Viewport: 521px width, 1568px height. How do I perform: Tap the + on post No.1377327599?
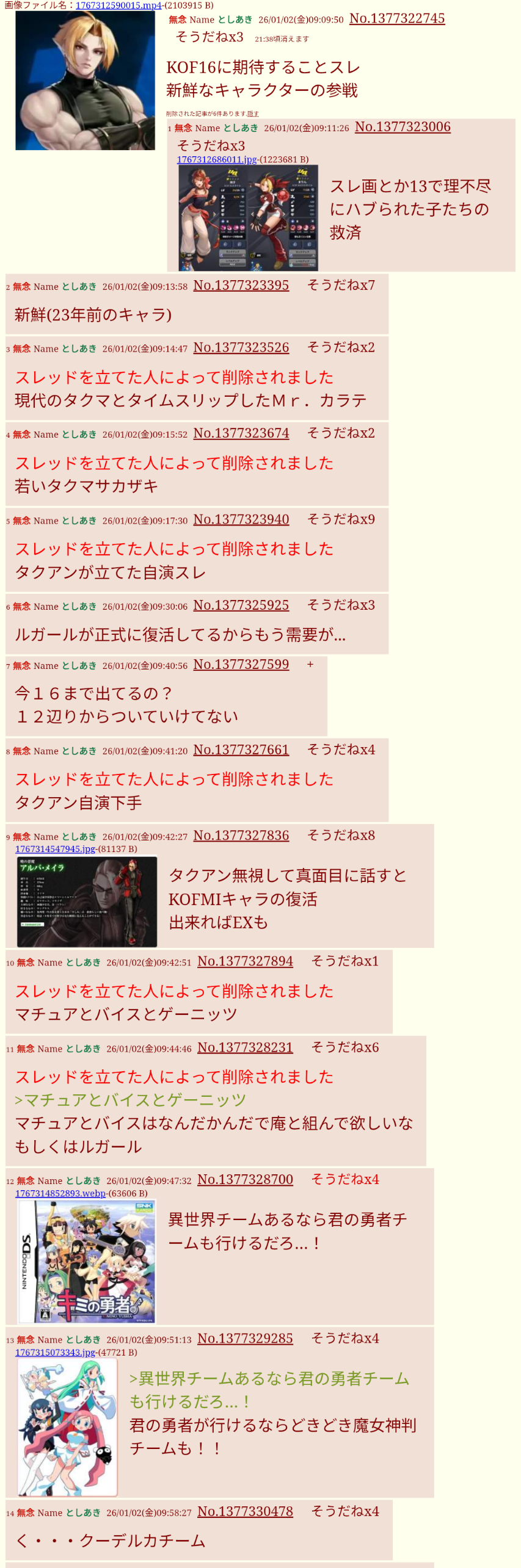pyautogui.click(x=310, y=664)
